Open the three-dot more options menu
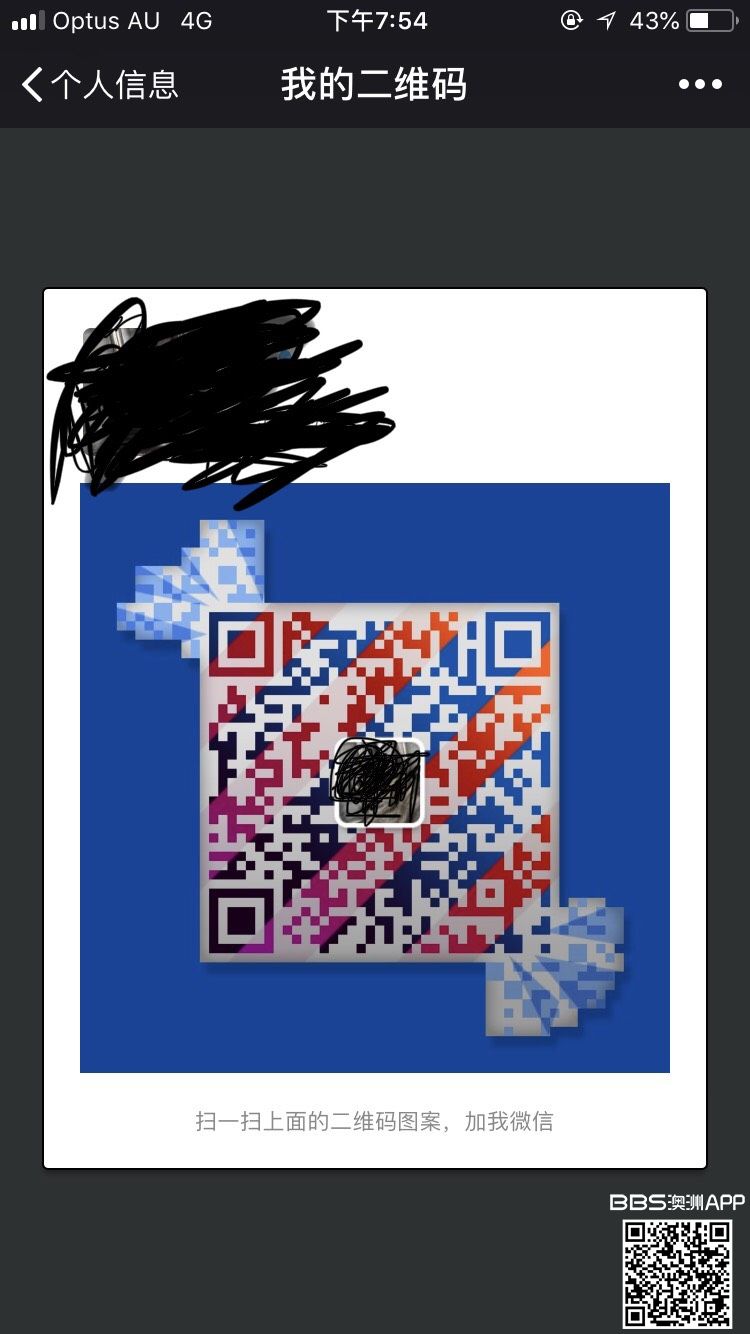Viewport: 750px width, 1334px height. (x=700, y=85)
